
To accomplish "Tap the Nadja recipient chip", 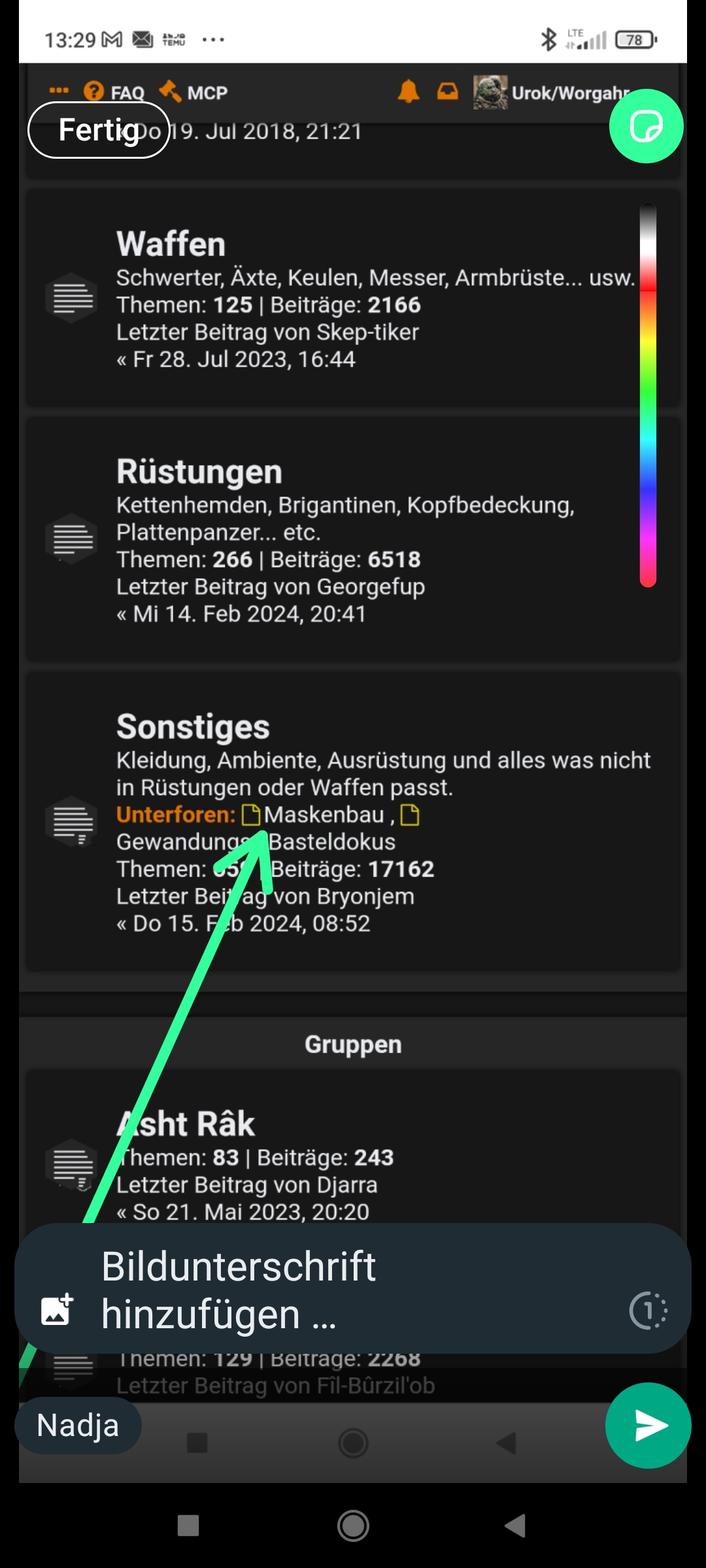I will pyautogui.click(x=78, y=1425).
